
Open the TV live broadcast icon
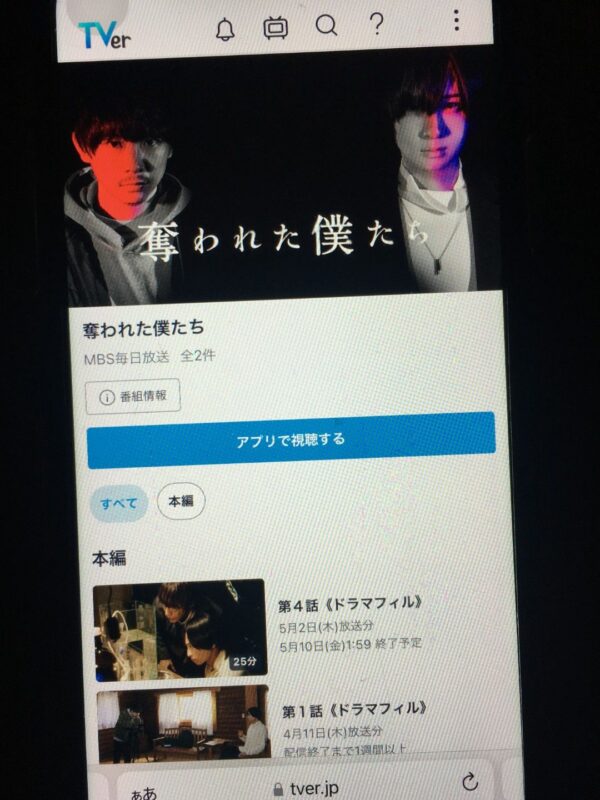(275, 27)
